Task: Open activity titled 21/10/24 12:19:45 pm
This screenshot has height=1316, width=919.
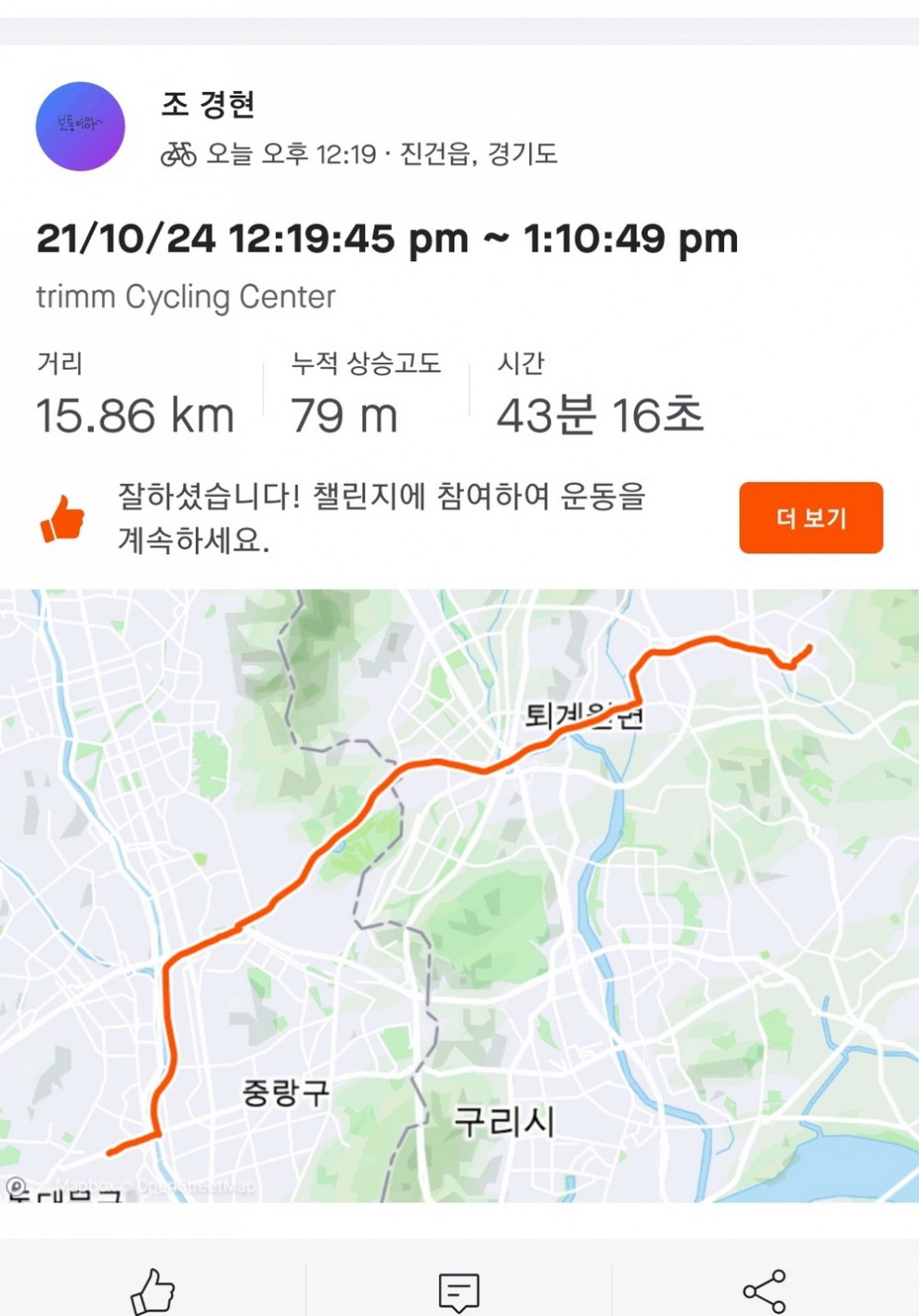Action: coord(387,239)
